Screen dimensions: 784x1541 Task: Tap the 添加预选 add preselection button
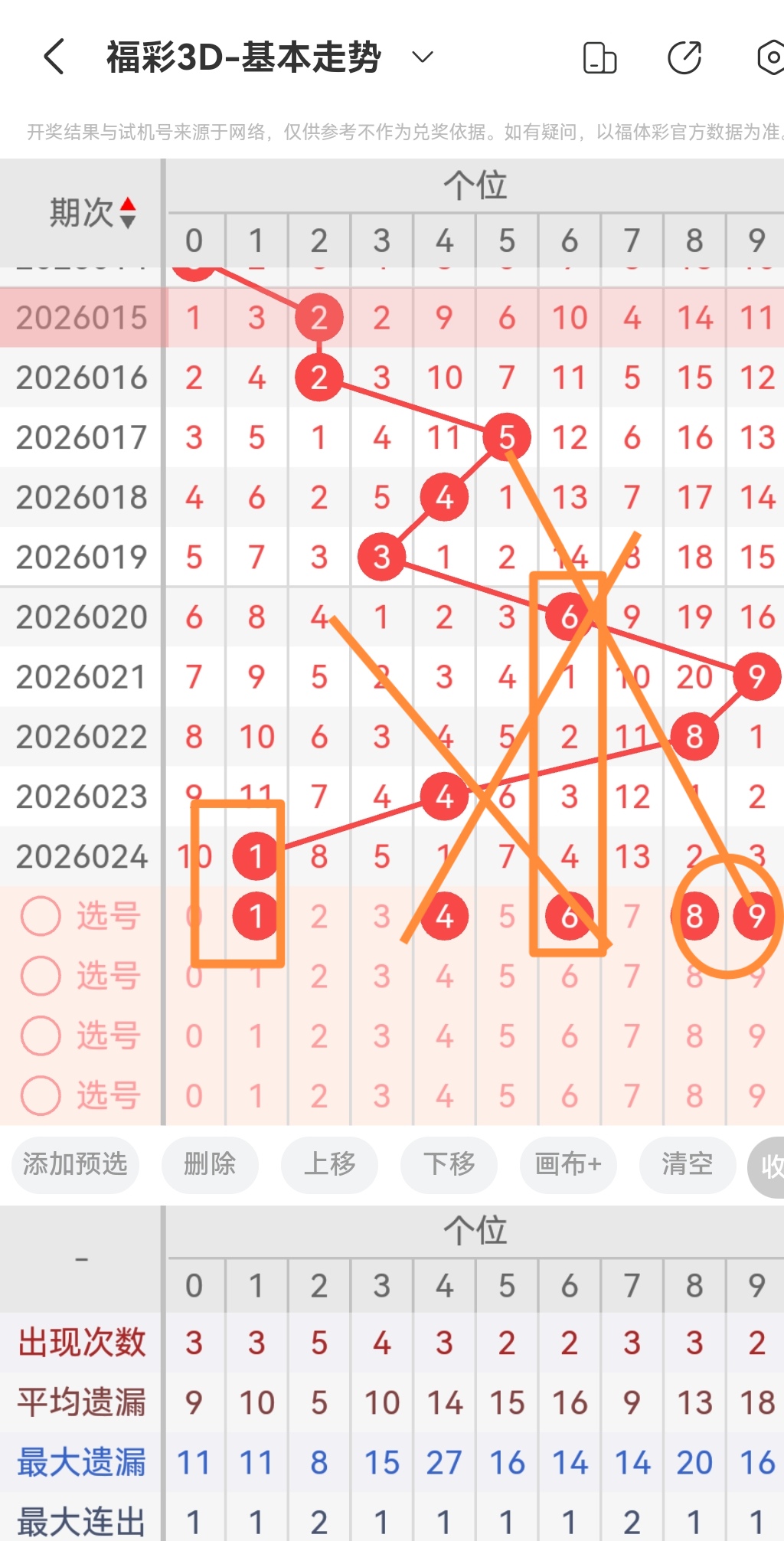coord(74,1165)
